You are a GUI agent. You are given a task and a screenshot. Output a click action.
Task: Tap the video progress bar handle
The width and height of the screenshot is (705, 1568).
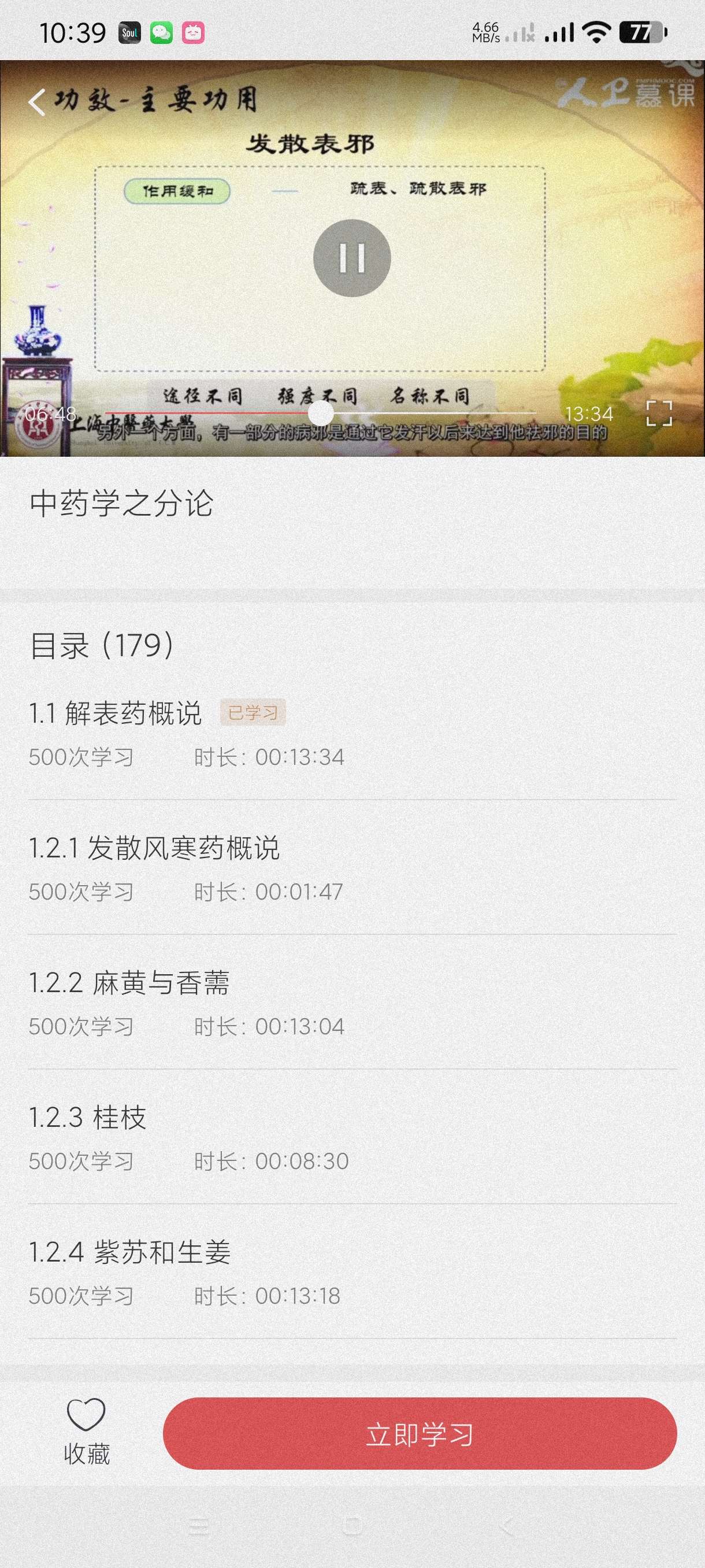321,413
